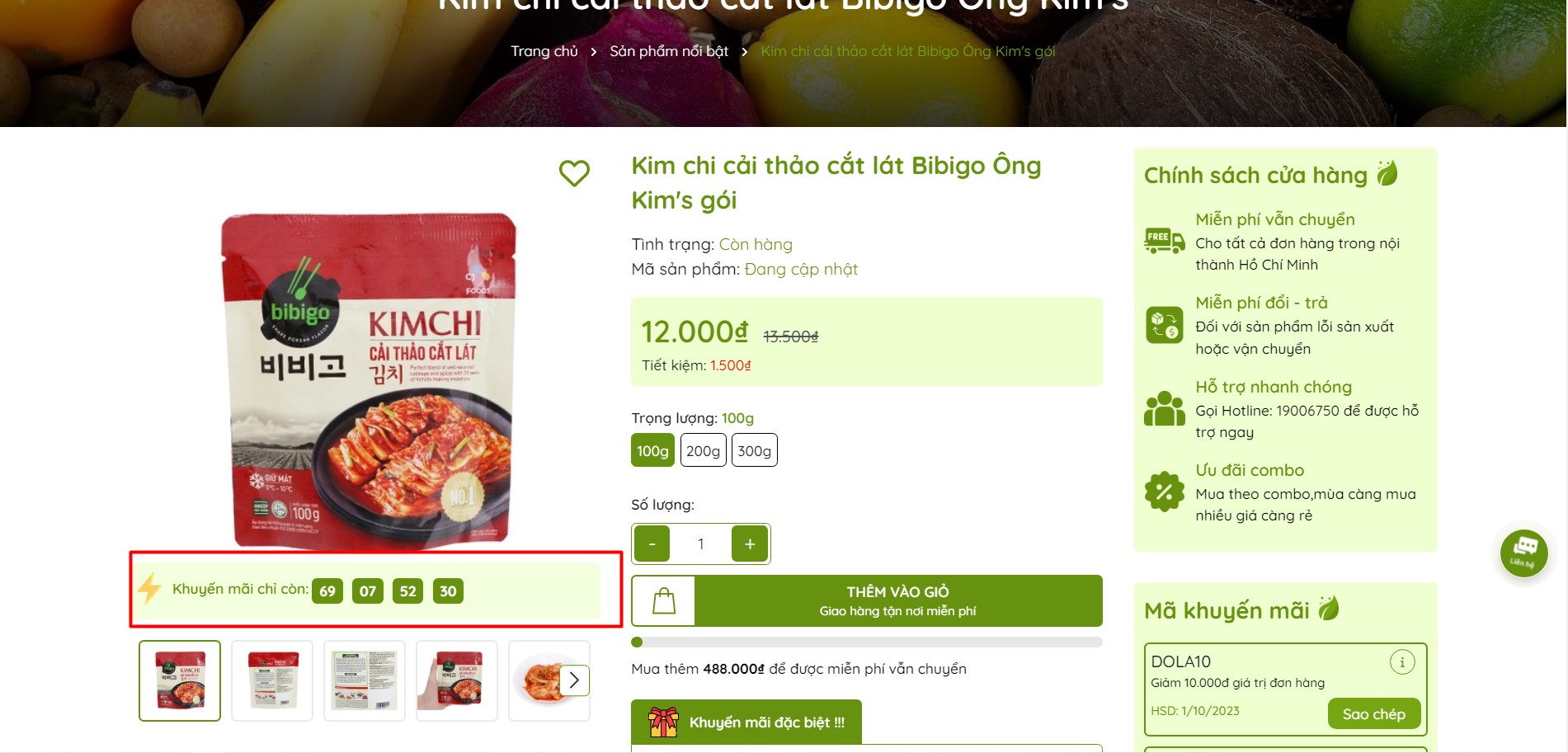Copy the DOLA10 coupon code
The width and height of the screenshot is (1568, 753).
click(1373, 714)
